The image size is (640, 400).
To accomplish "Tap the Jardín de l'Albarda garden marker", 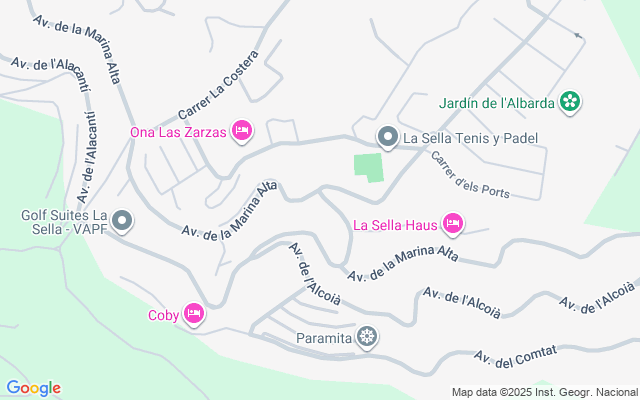I will tap(571, 101).
